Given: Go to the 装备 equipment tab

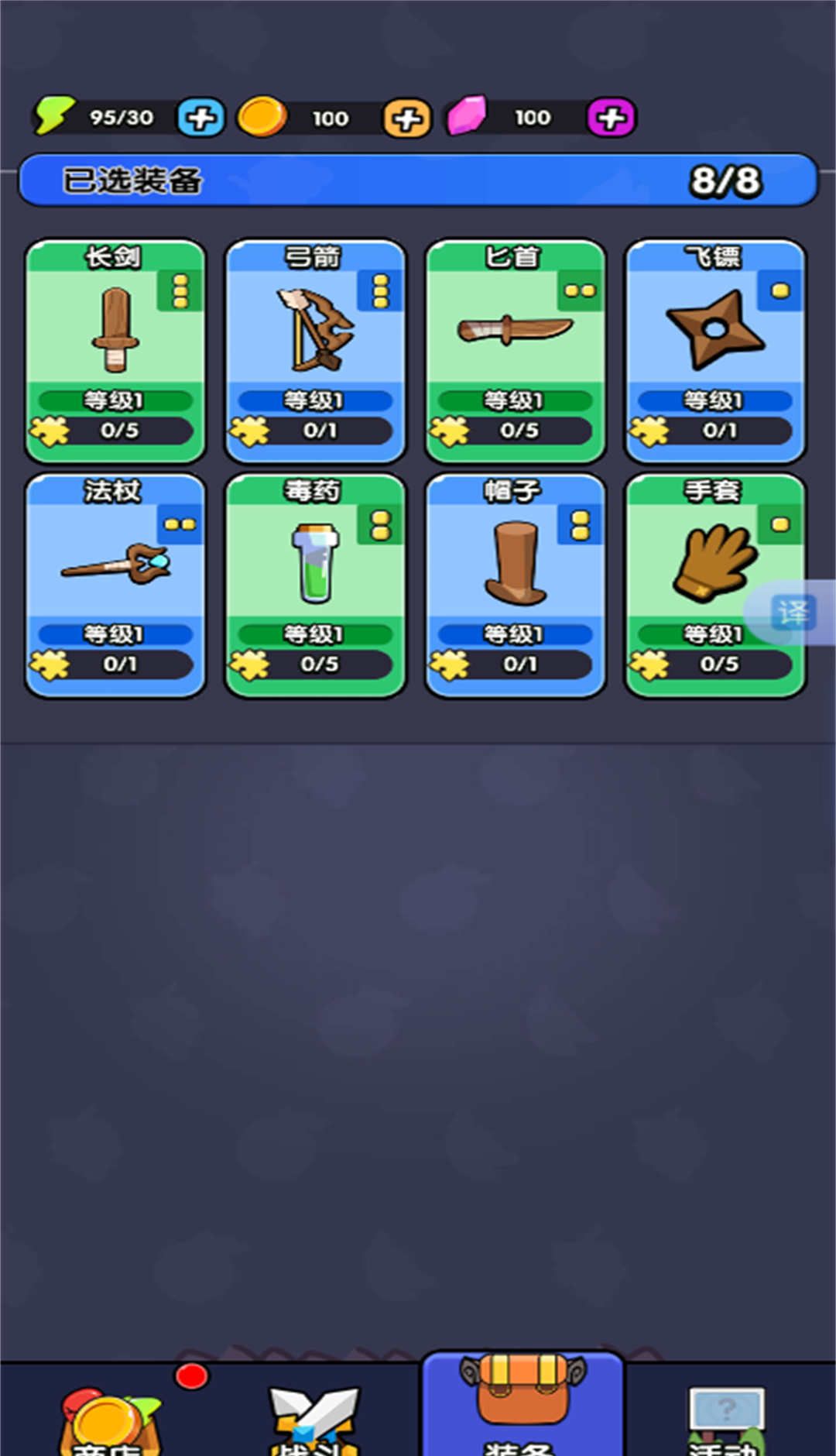Looking at the screenshot, I should tap(522, 1410).
